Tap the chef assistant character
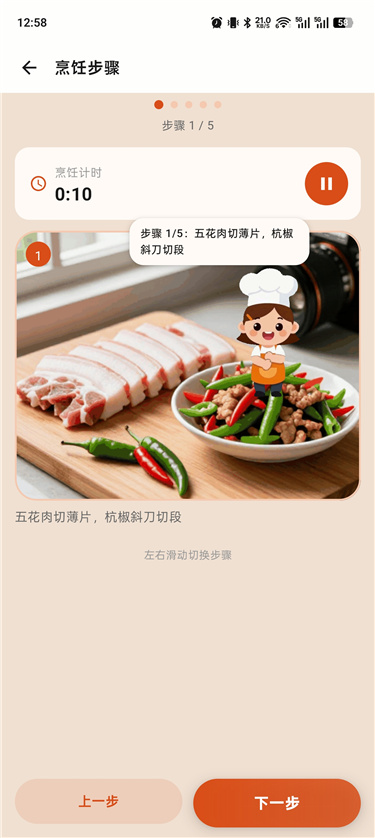 pyautogui.click(x=268, y=333)
